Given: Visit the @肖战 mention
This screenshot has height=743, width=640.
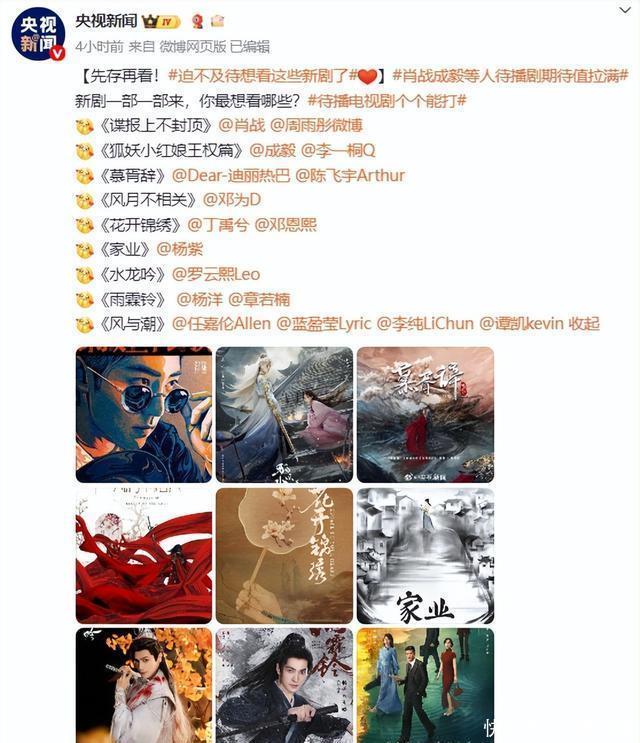Looking at the screenshot, I should point(239,126).
